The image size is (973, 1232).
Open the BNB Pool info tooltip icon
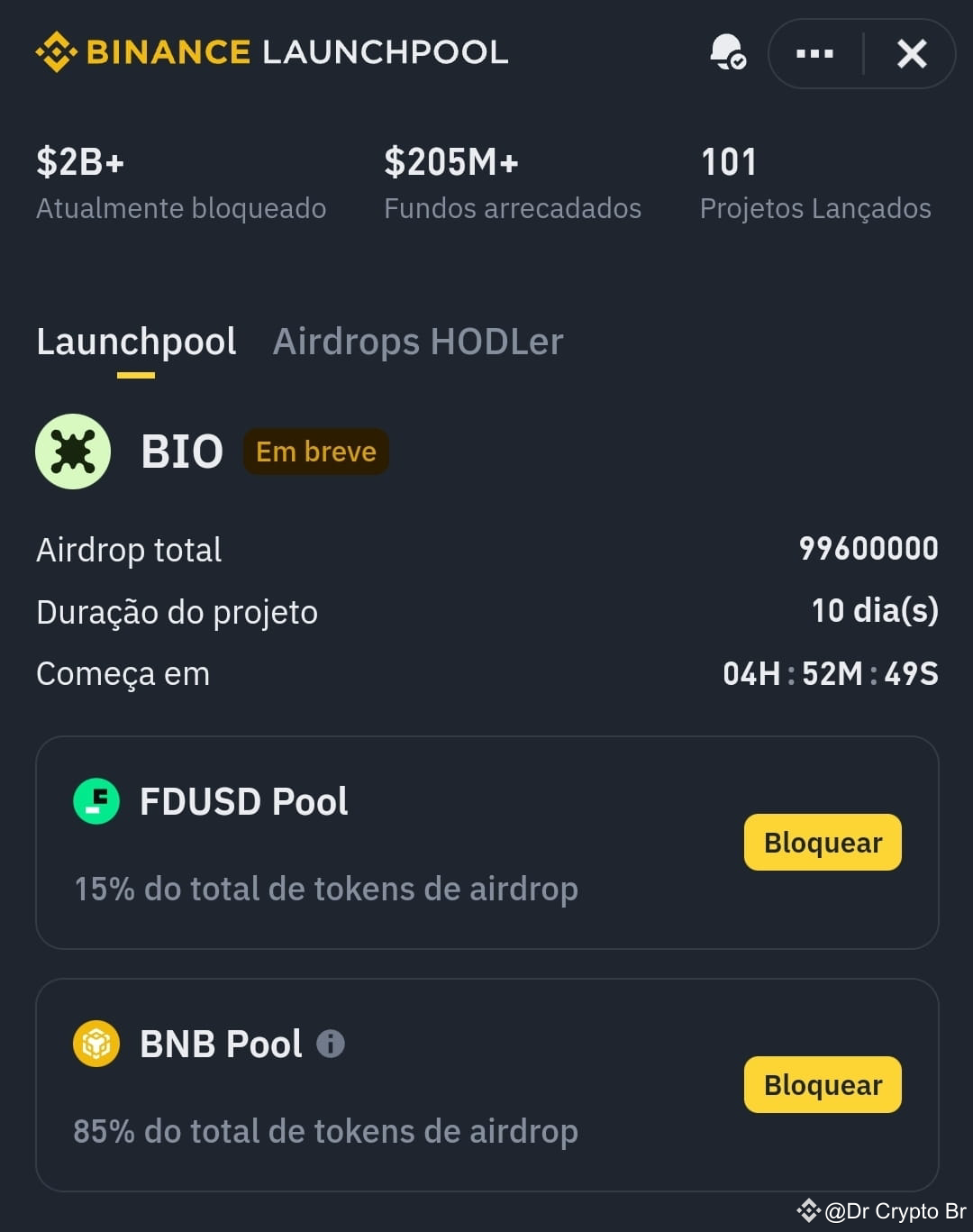coord(332,1044)
